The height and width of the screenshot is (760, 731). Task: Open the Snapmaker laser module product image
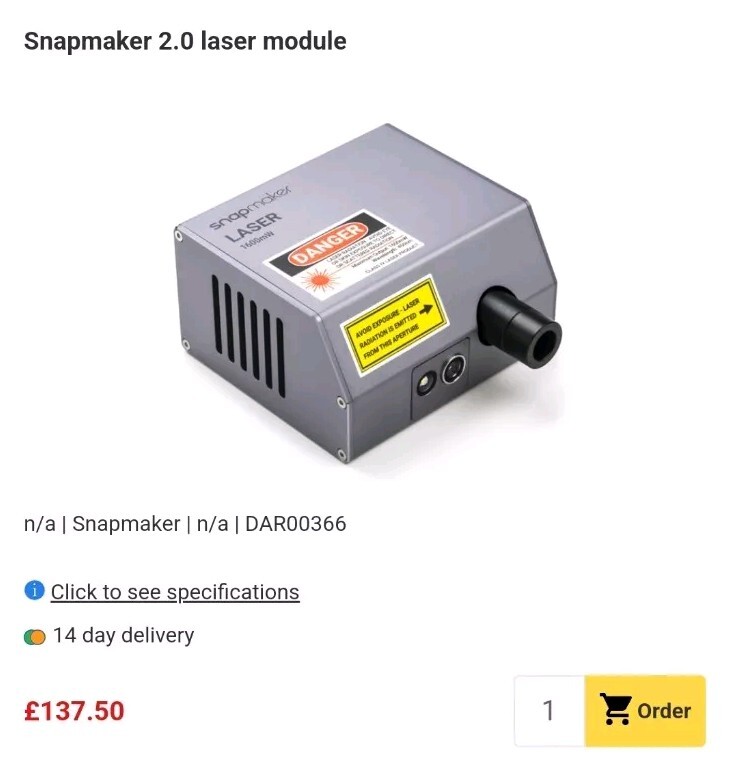(x=365, y=295)
